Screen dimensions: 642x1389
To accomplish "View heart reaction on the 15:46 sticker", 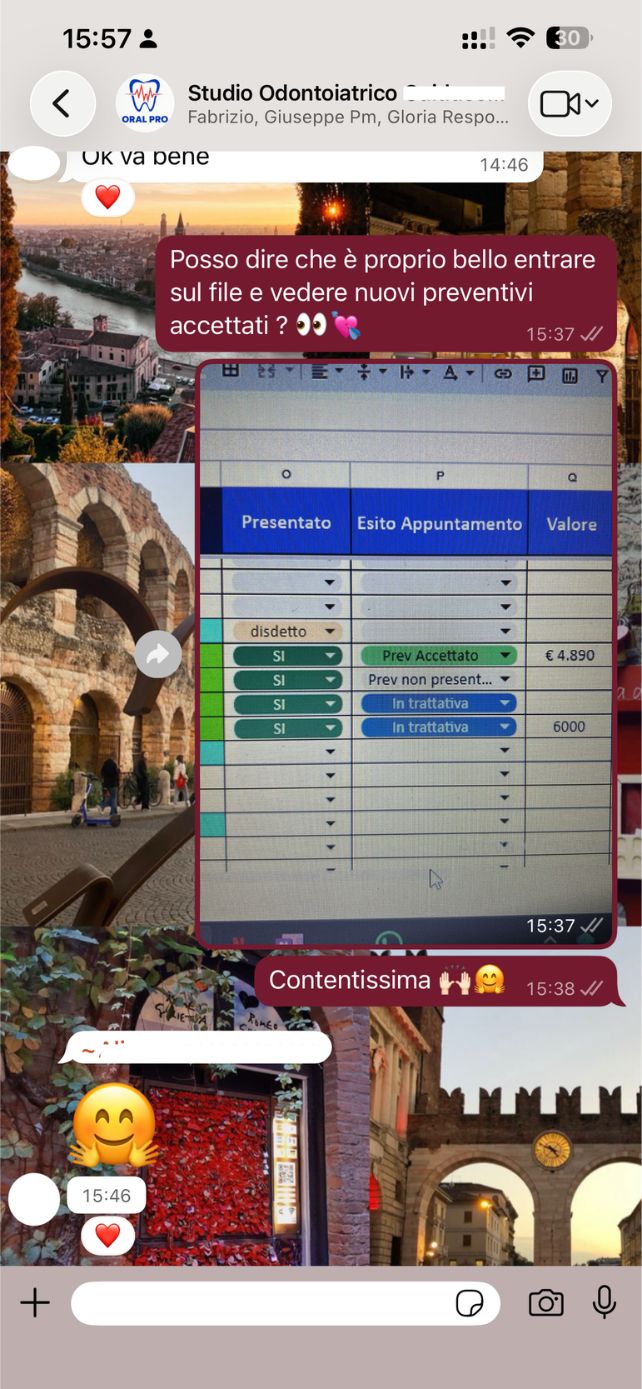I will coord(107,1236).
